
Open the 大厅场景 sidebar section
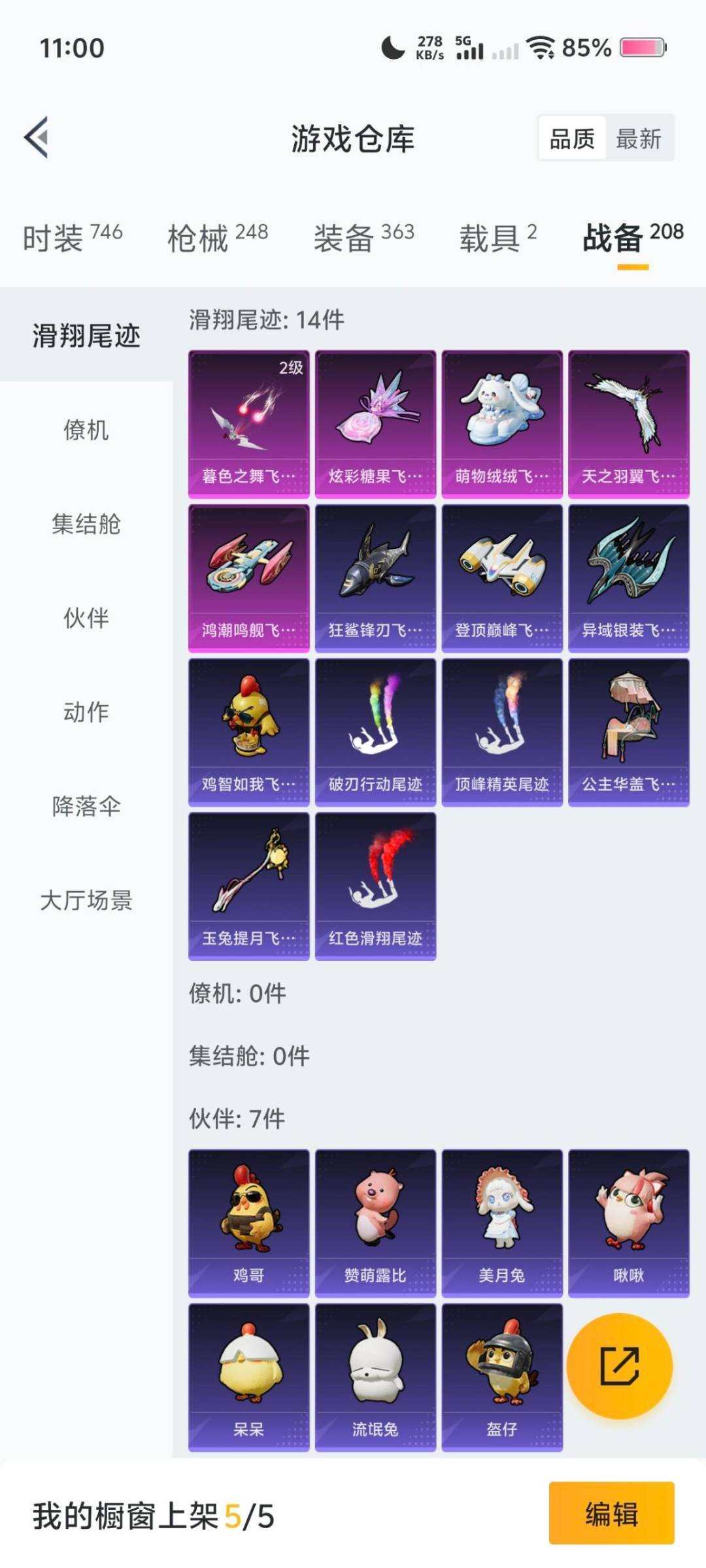click(86, 902)
